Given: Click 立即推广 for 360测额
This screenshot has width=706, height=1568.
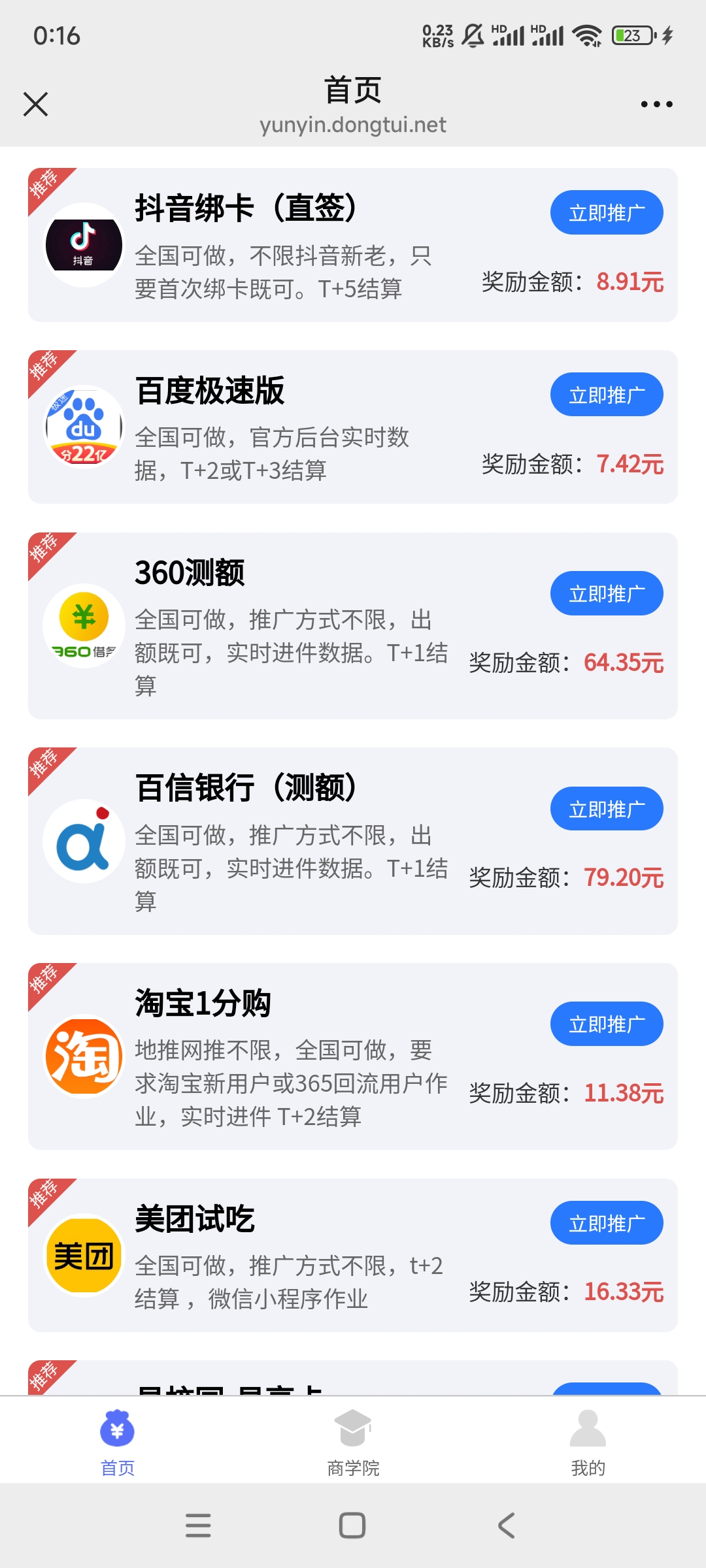Looking at the screenshot, I should click(606, 593).
